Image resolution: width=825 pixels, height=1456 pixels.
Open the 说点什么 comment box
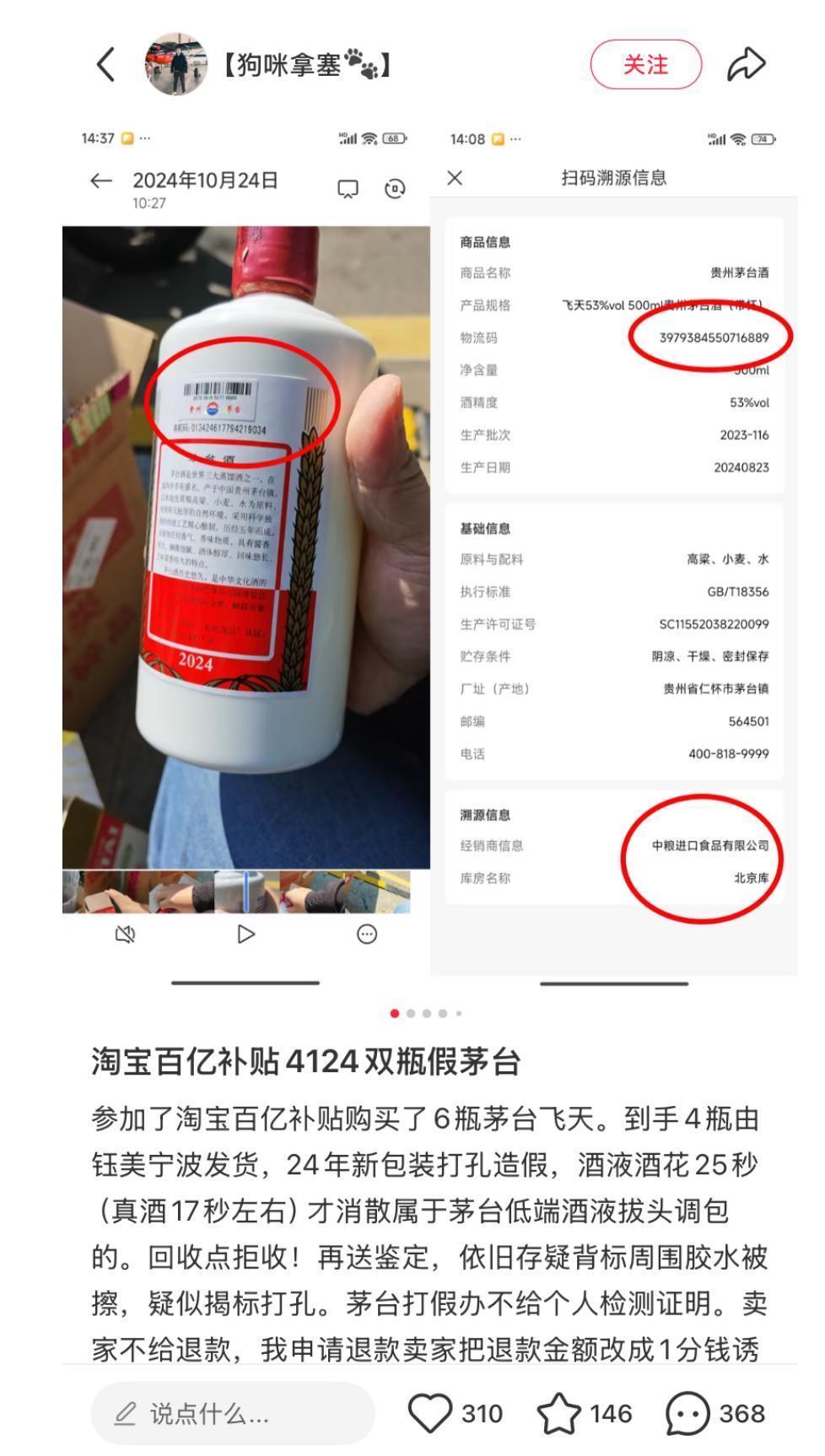[233, 1413]
